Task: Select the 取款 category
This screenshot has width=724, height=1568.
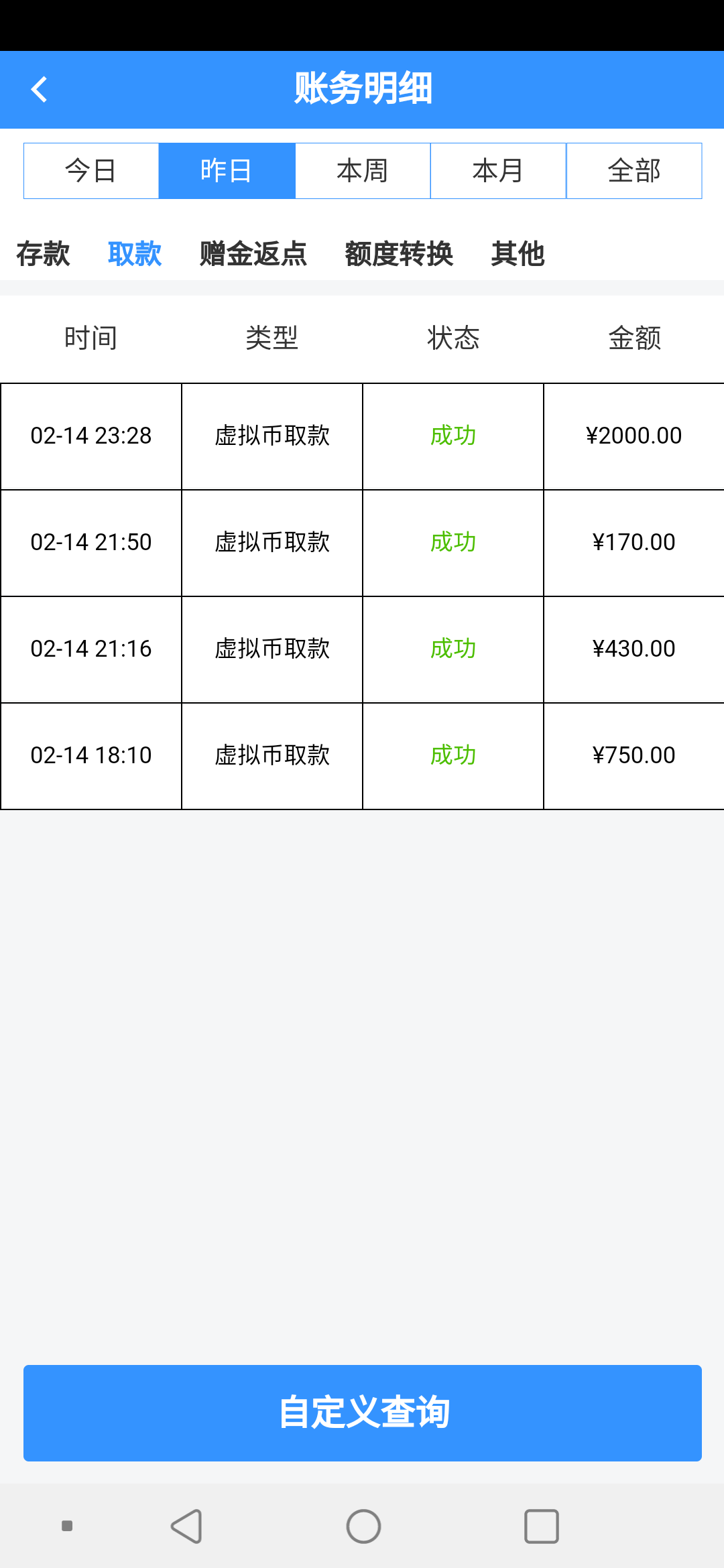Action: (135, 254)
